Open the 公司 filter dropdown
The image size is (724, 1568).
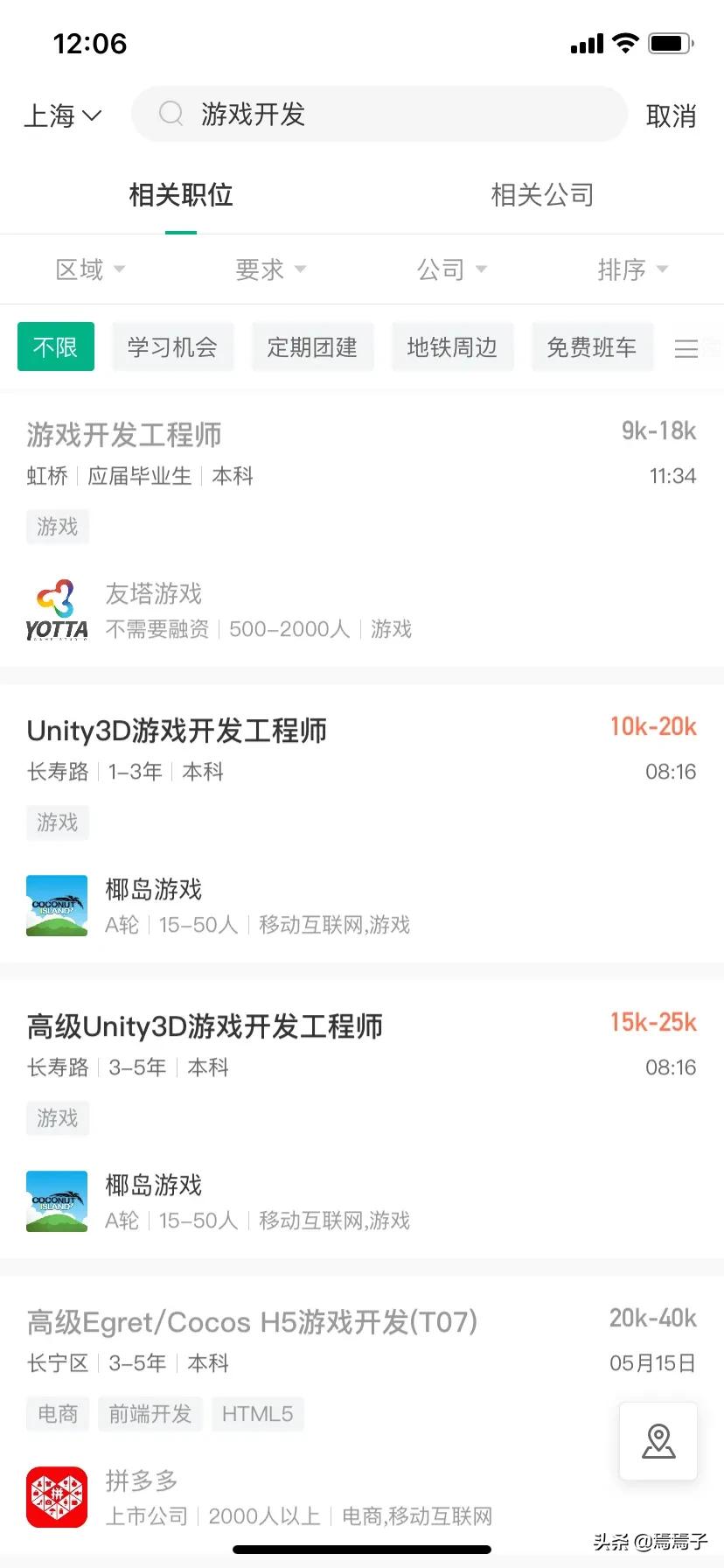(x=452, y=269)
